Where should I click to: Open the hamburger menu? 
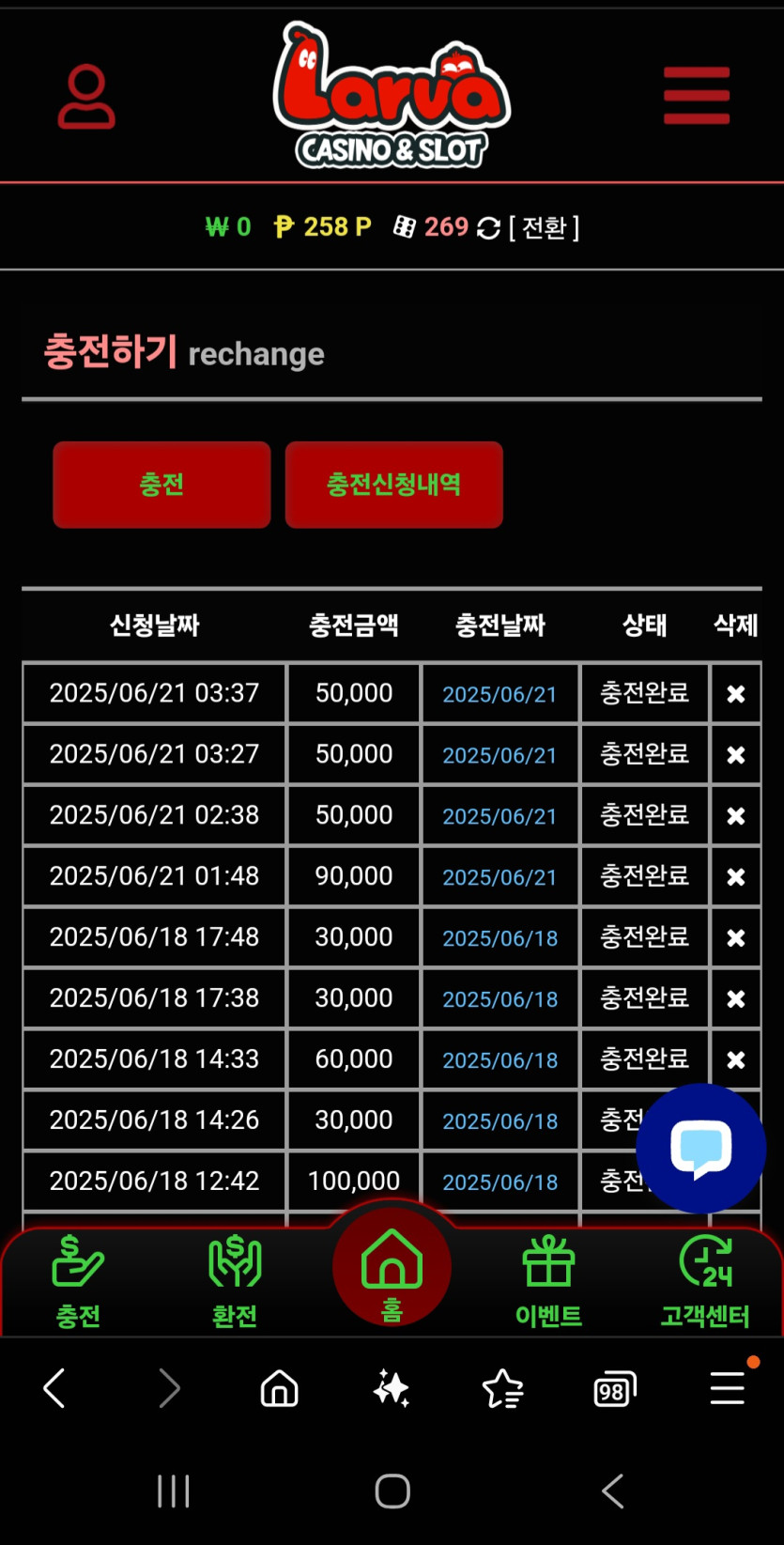click(x=696, y=96)
